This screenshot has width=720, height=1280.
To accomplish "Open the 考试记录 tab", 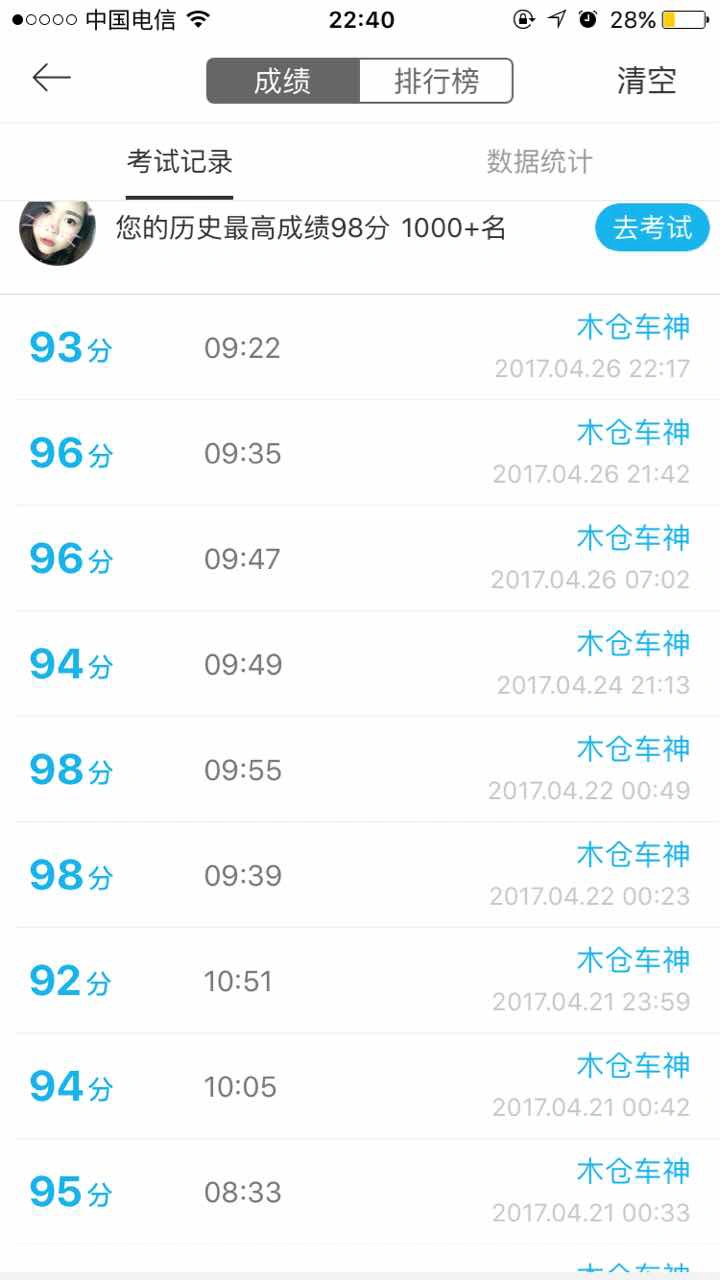I will click(180, 162).
